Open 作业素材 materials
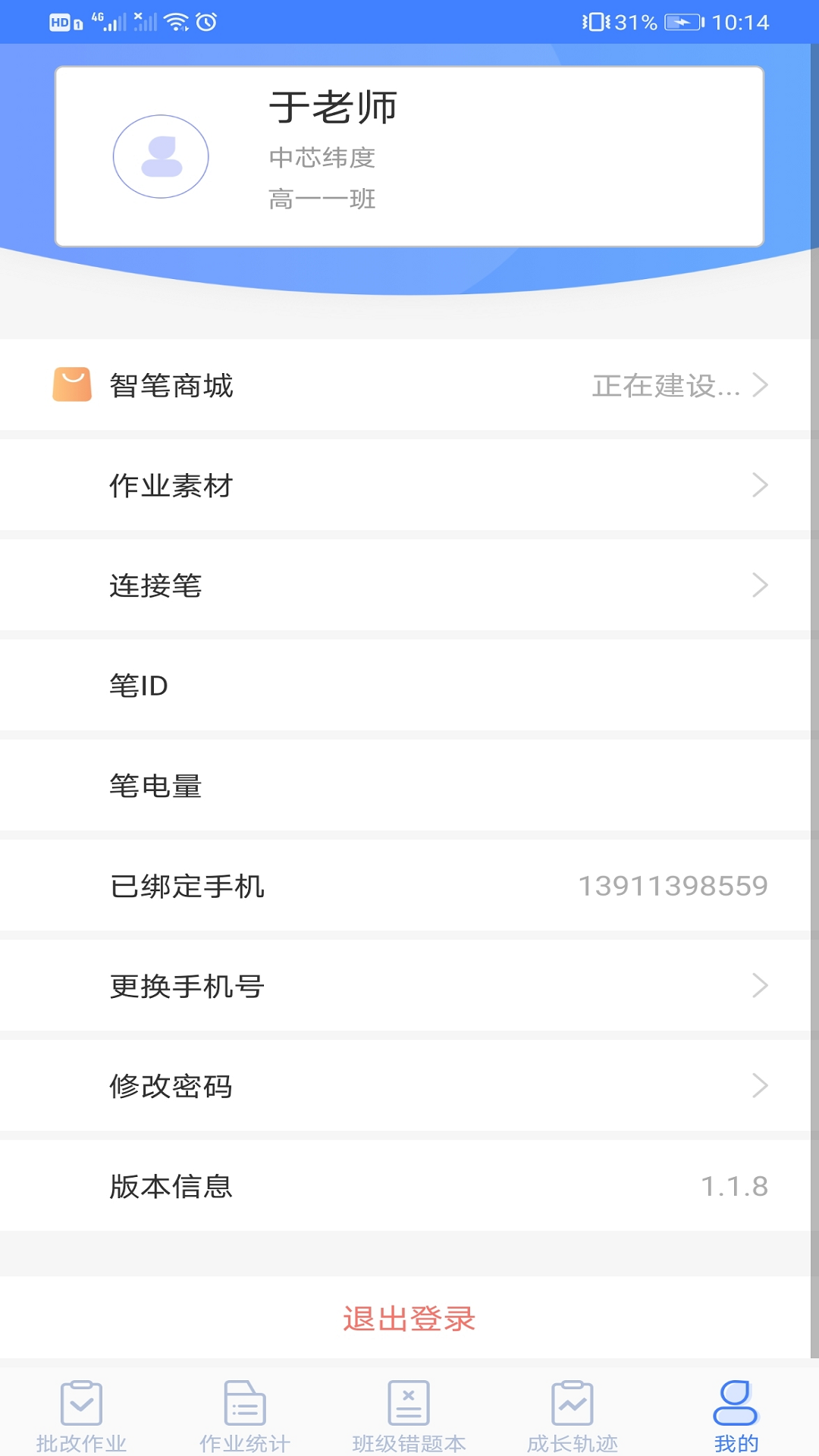Screen dimensions: 819x1456 (x=409, y=485)
